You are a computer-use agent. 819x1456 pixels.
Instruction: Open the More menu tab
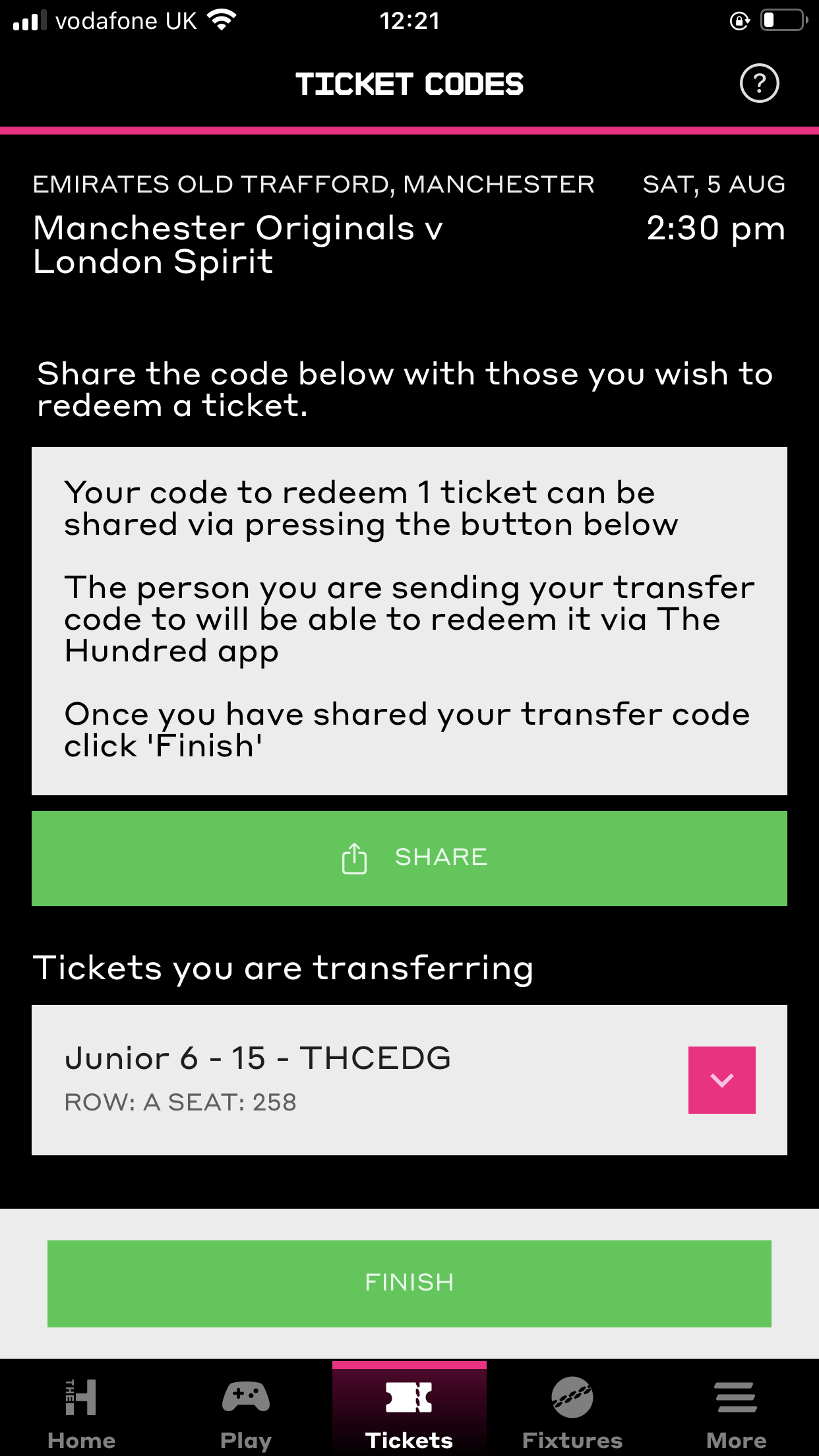coord(736,1409)
